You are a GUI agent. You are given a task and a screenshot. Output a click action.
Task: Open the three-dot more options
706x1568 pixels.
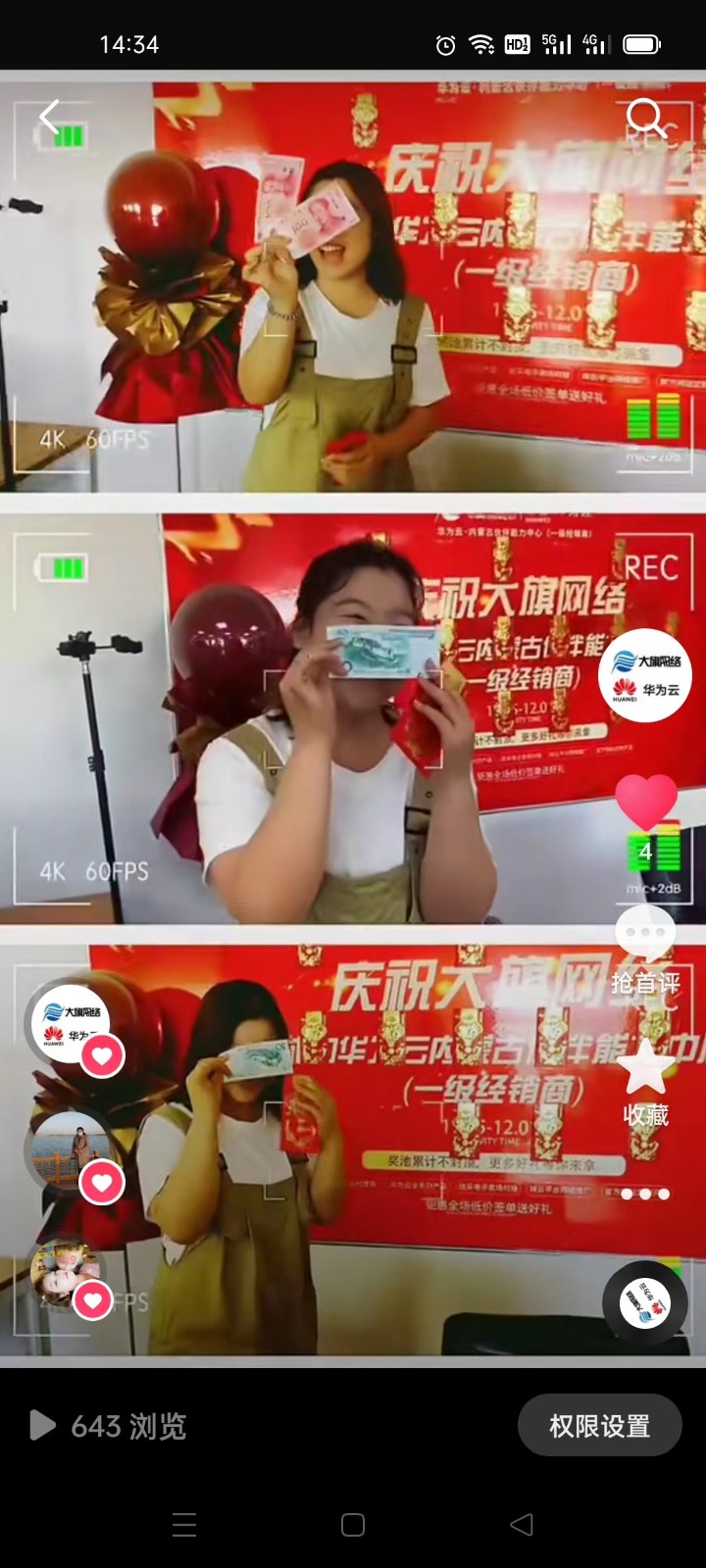coord(644,1194)
